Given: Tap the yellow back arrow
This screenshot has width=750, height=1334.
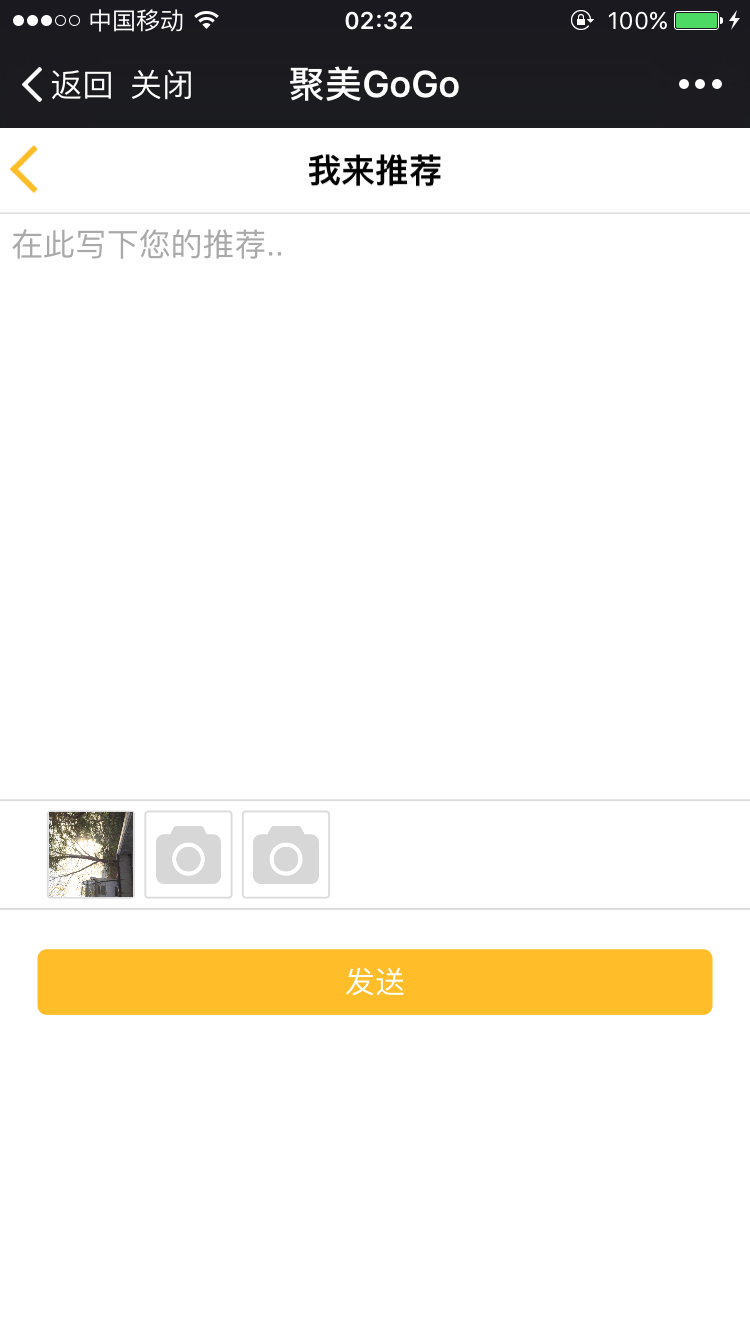Looking at the screenshot, I should [25, 169].
